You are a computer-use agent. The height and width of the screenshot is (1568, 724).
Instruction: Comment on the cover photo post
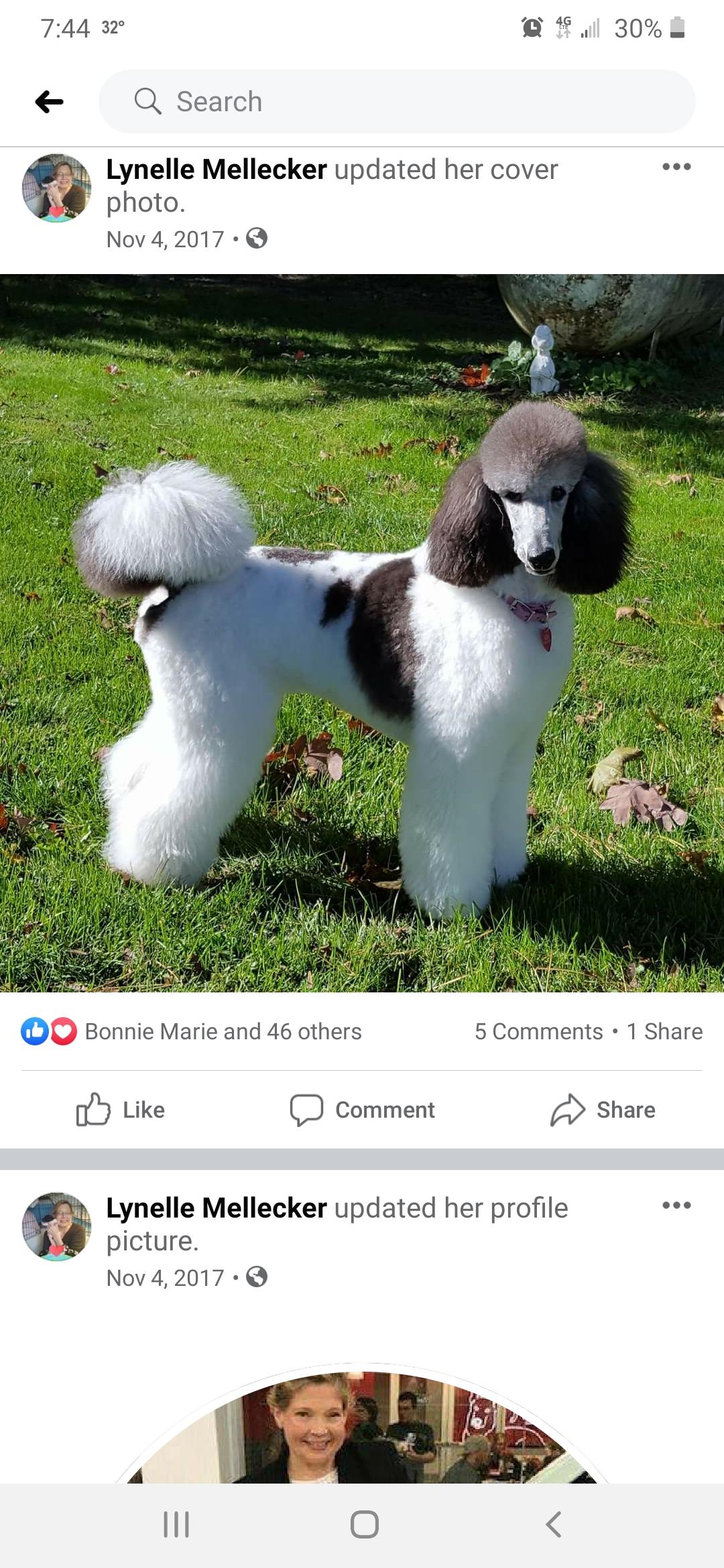tap(362, 1110)
